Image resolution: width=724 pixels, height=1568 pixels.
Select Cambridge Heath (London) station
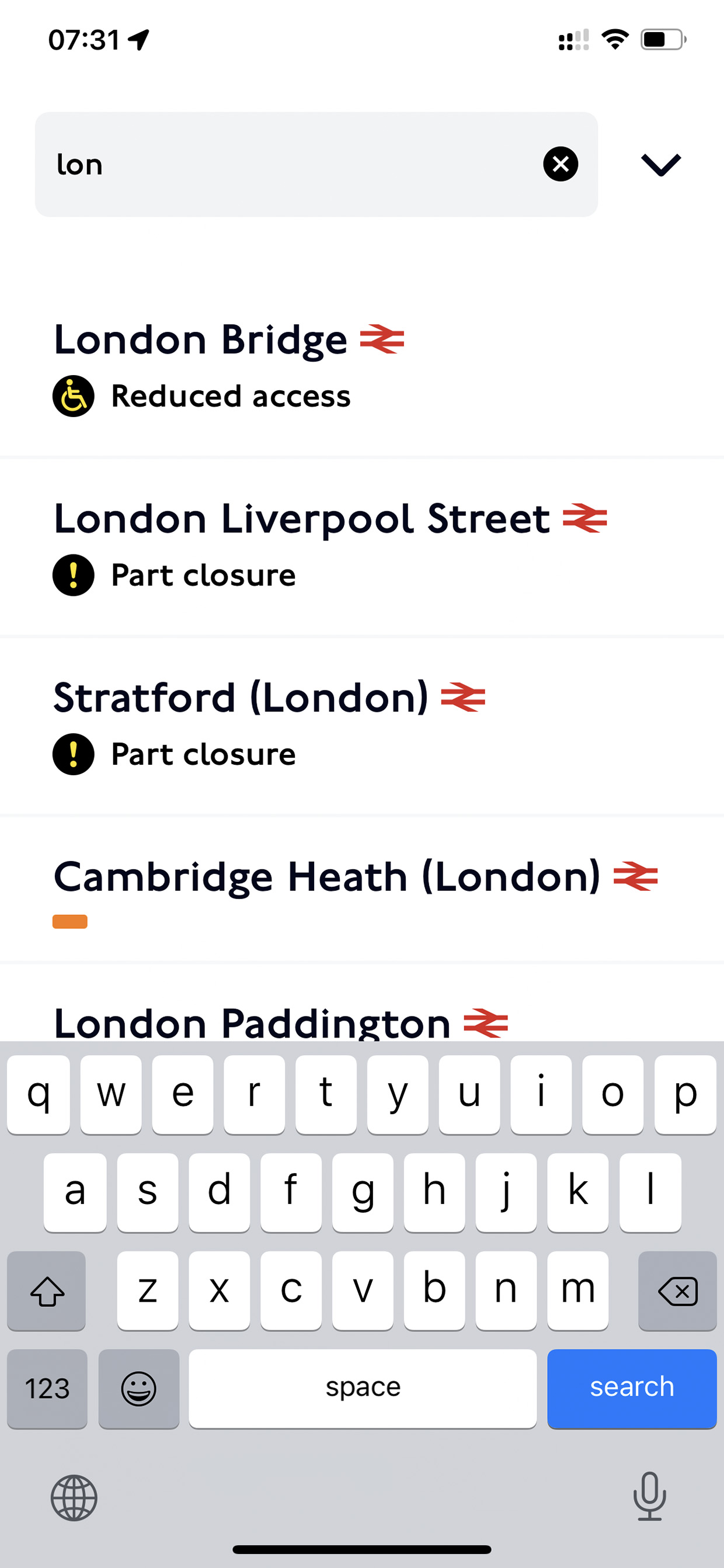coord(362,890)
